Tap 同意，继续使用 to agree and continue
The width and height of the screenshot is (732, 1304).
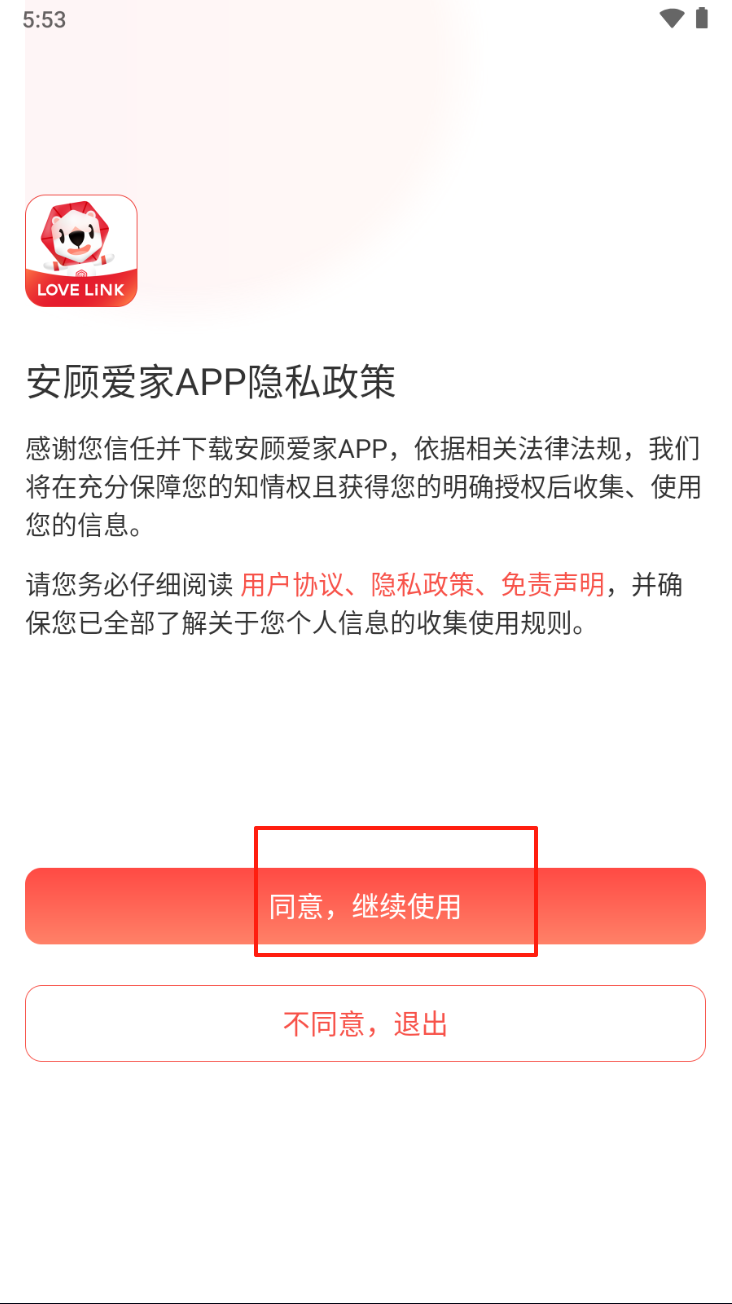pos(365,906)
